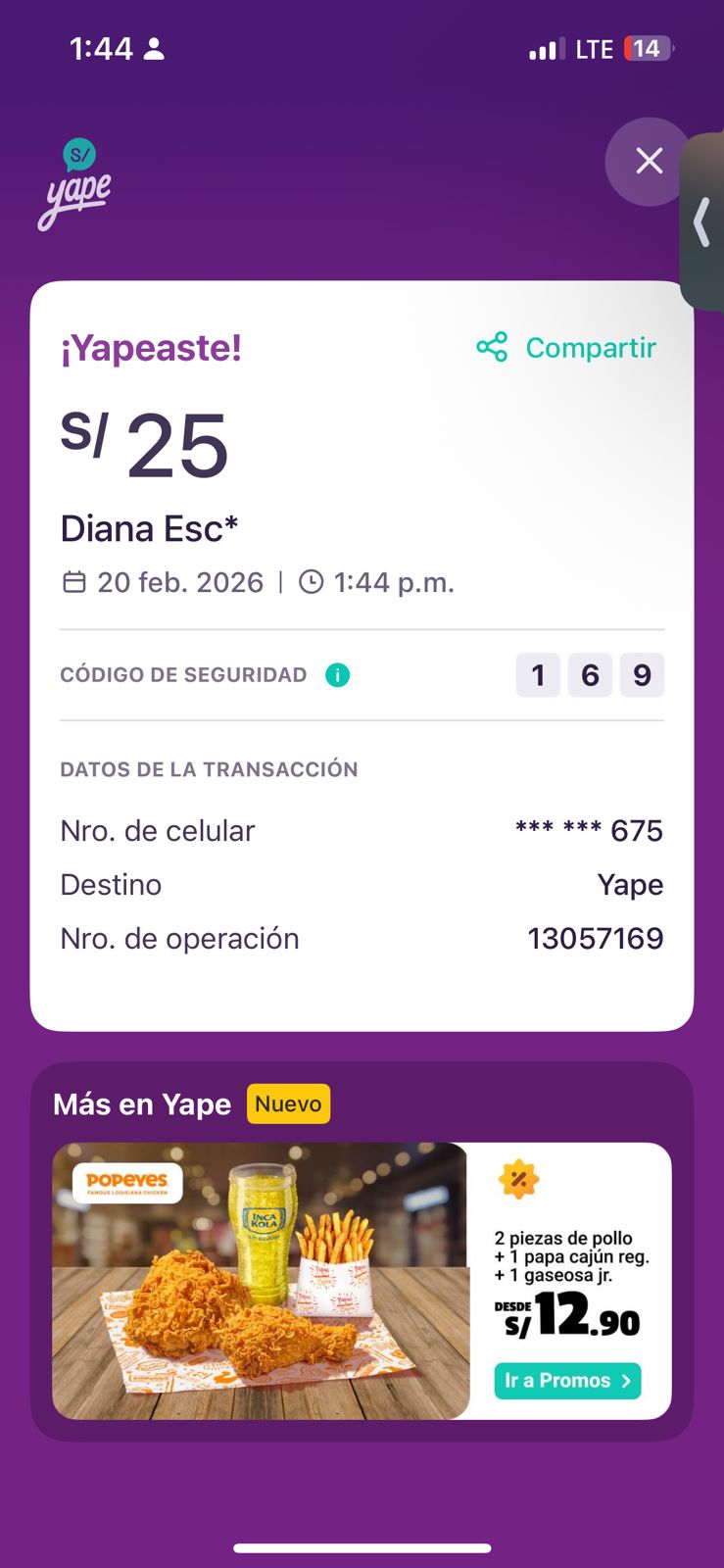Close the Yape payment receipt
This screenshot has height=1568, width=724.
point(649,161)
